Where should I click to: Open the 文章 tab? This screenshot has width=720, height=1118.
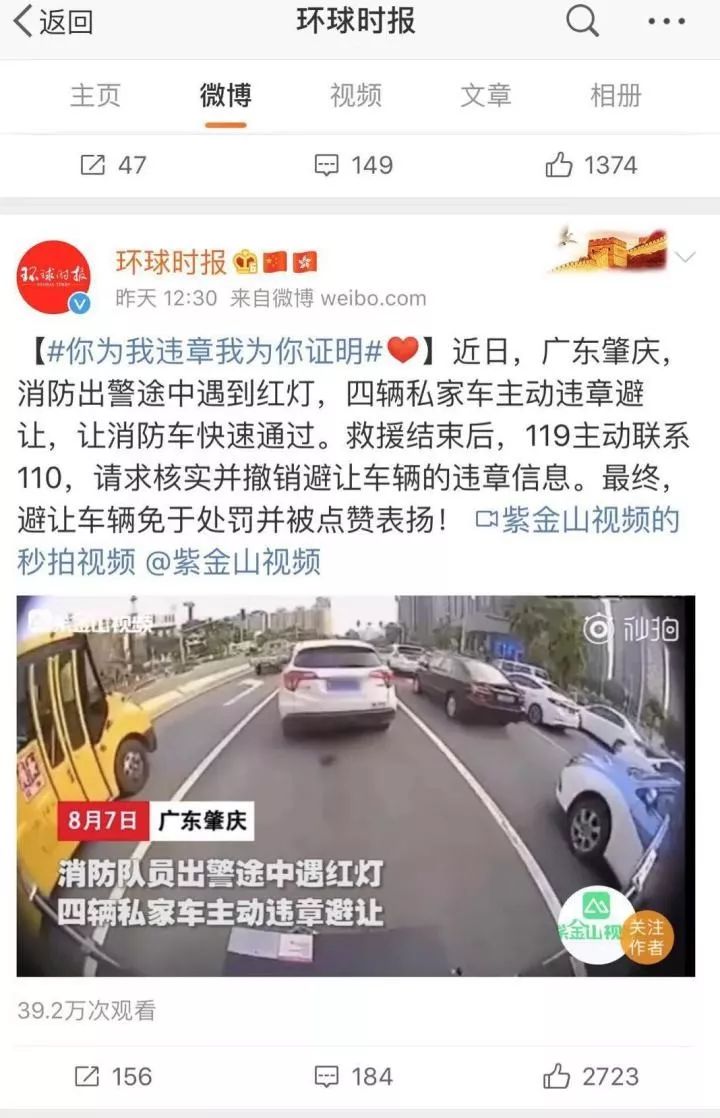click(485, 95)
